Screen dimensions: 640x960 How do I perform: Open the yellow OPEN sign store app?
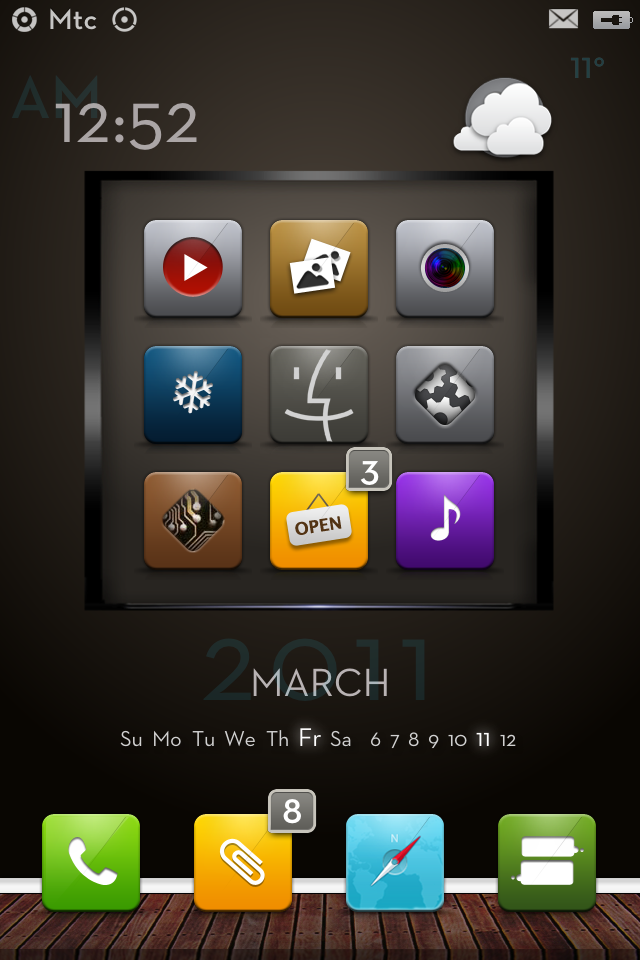[x=319, y=520]
